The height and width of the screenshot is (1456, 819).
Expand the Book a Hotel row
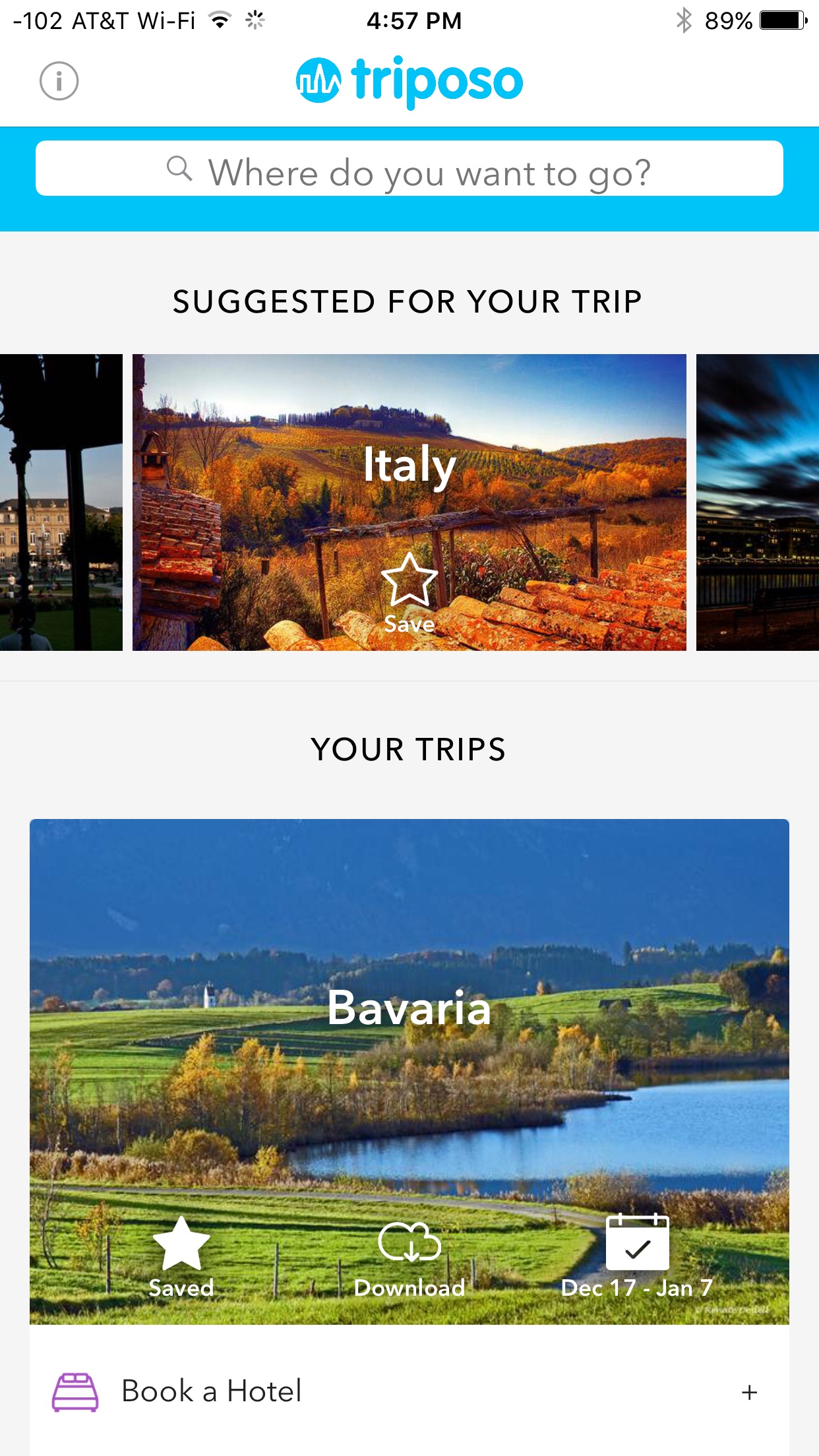click(409, 1391)
